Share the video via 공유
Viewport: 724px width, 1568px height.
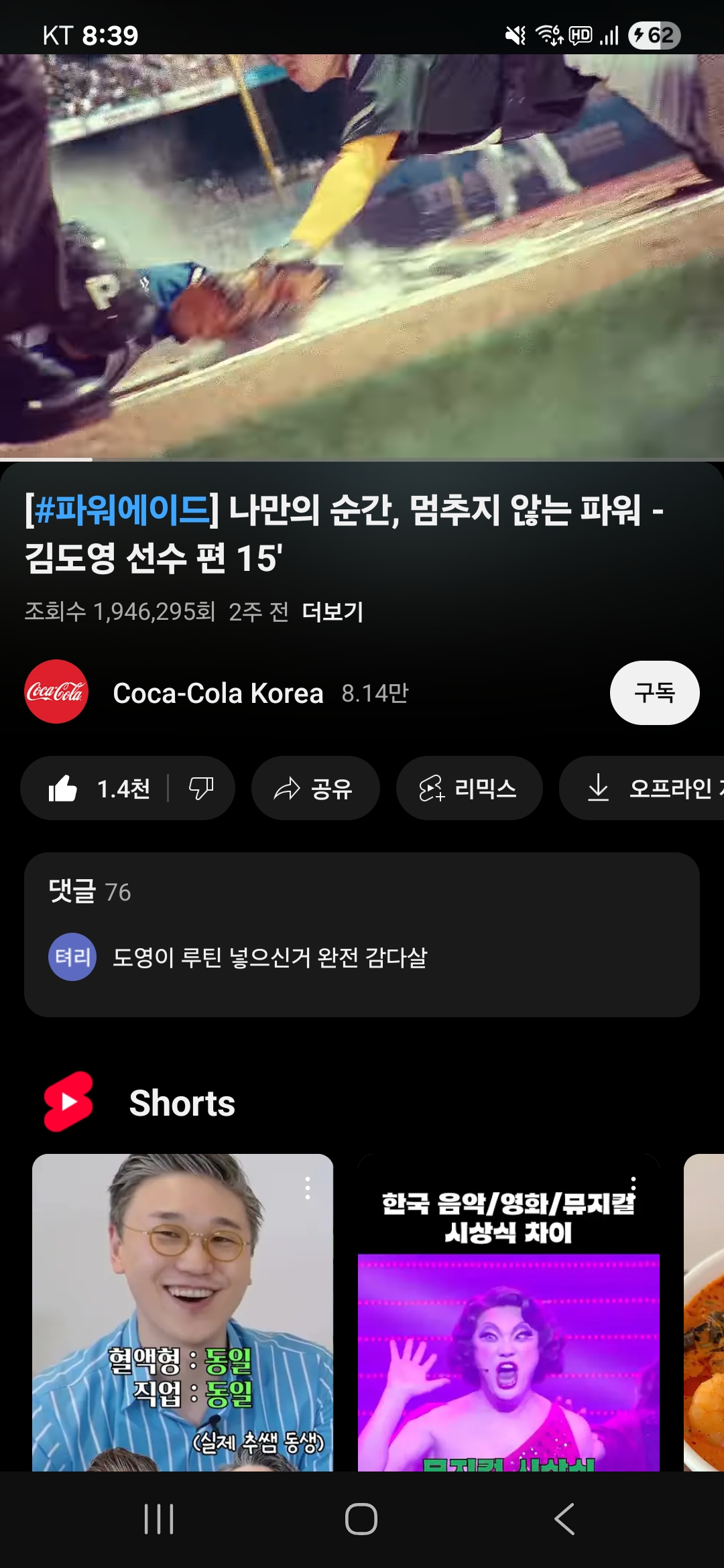click(315, 789)
